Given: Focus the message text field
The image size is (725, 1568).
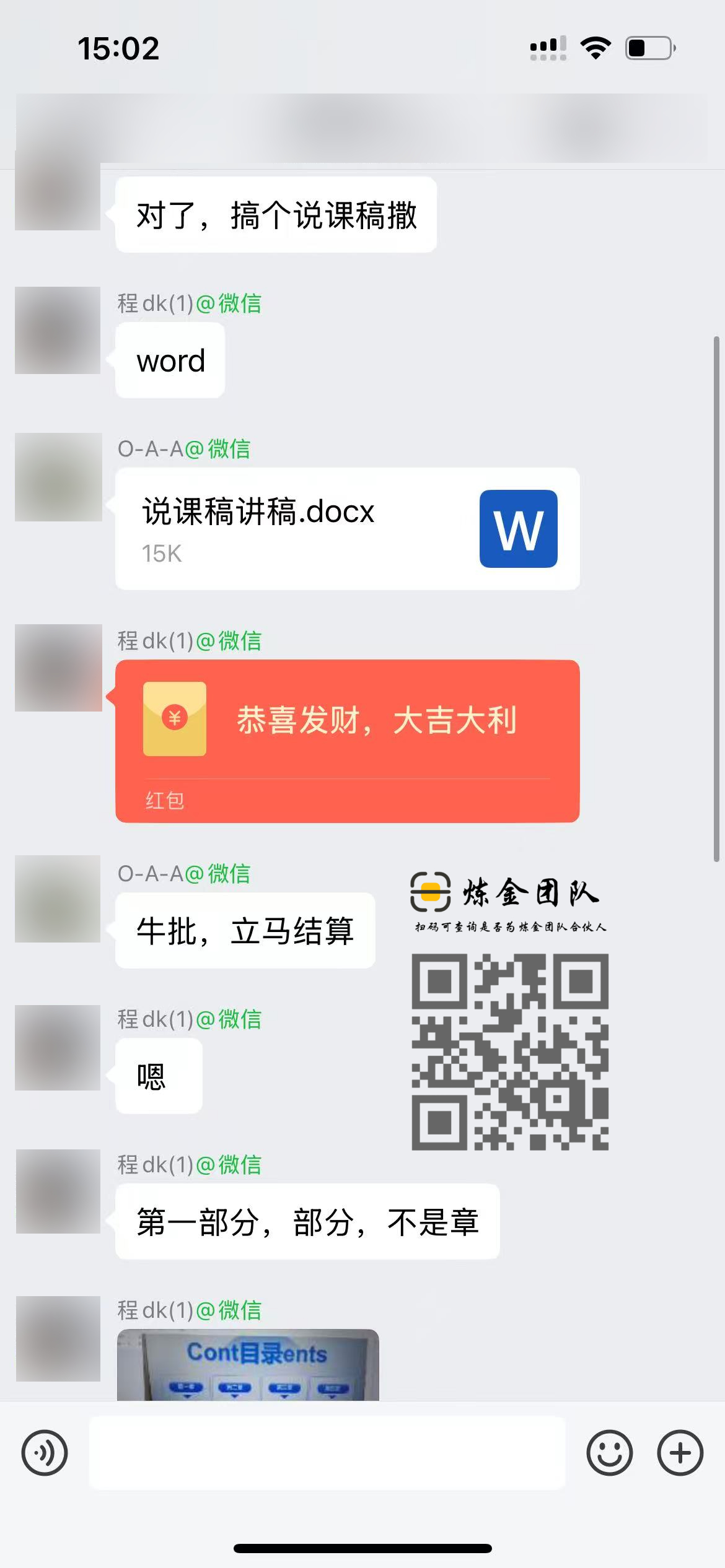Looking at the screenshot, I should [x=327, y=1452].
